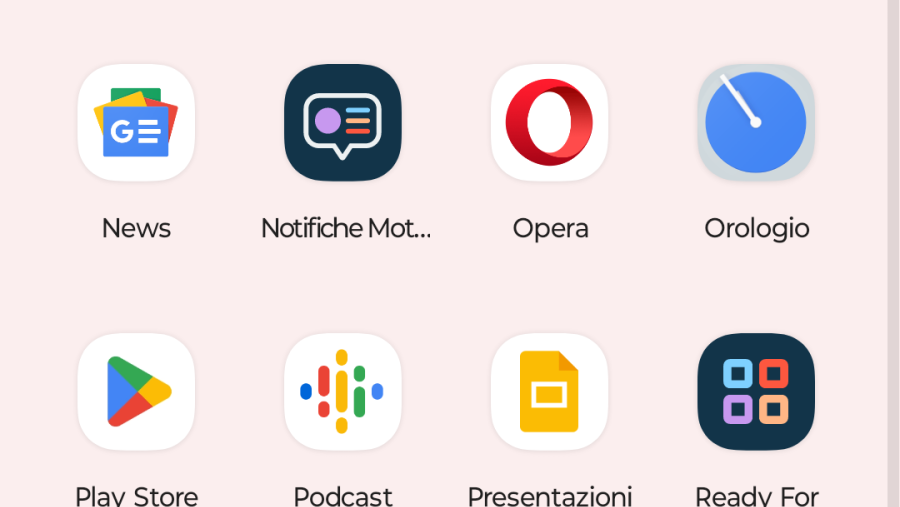Screen dimensions: 900x507
Task: Open Presentazioni slides app
Action: [x=549, y=391]
